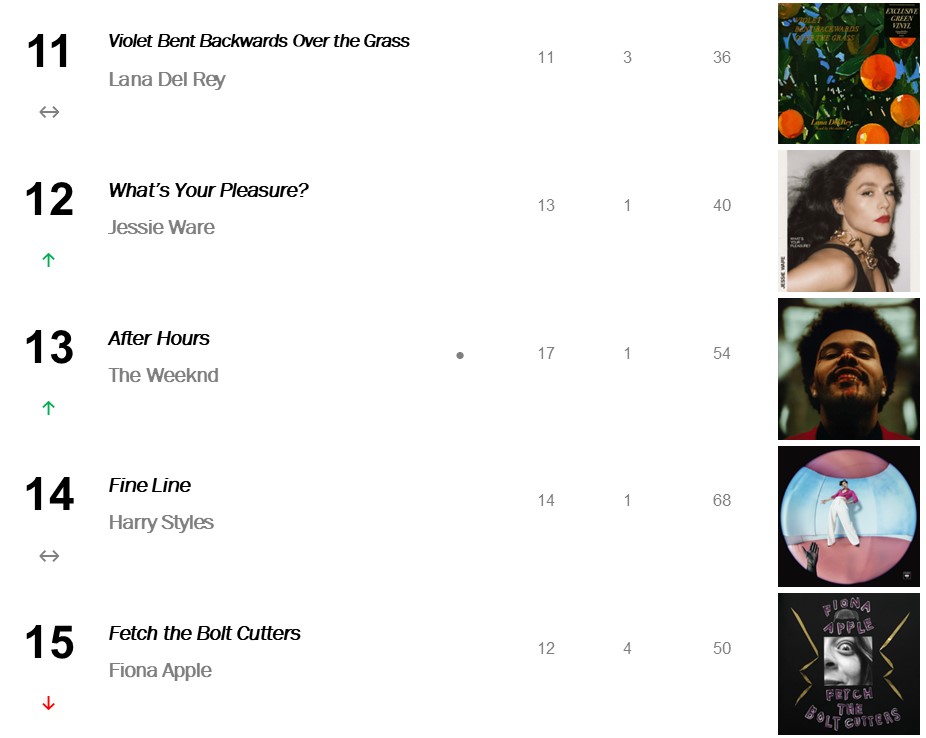Screen dimensions: 926x738
Task: Open Fetch the Bolt Cutters title
Action: pyautogui.click(x=204, y=633)
